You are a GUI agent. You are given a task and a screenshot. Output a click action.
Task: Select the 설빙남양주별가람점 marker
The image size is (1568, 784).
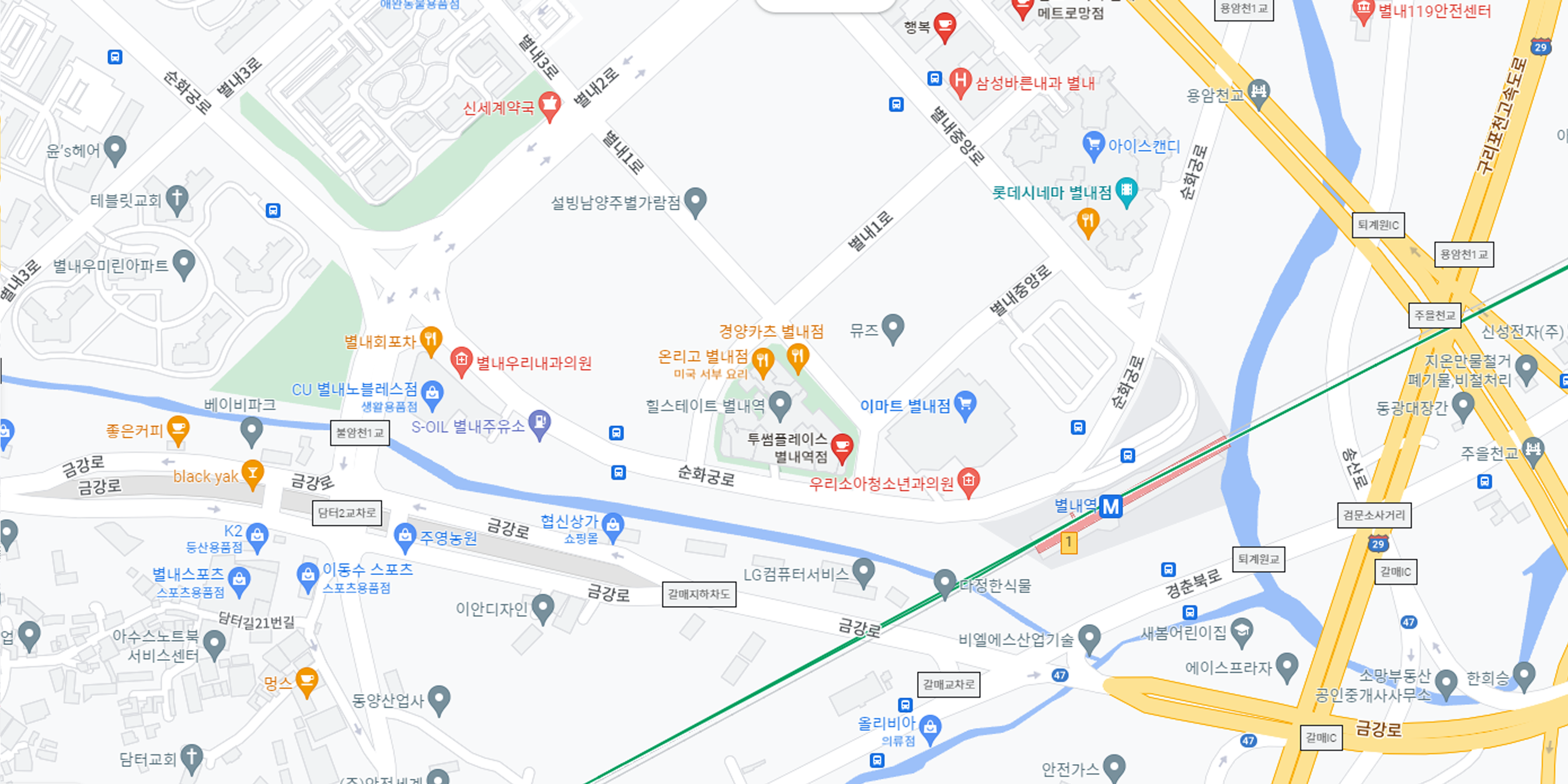pyautogui.click(x=695, y=200)
